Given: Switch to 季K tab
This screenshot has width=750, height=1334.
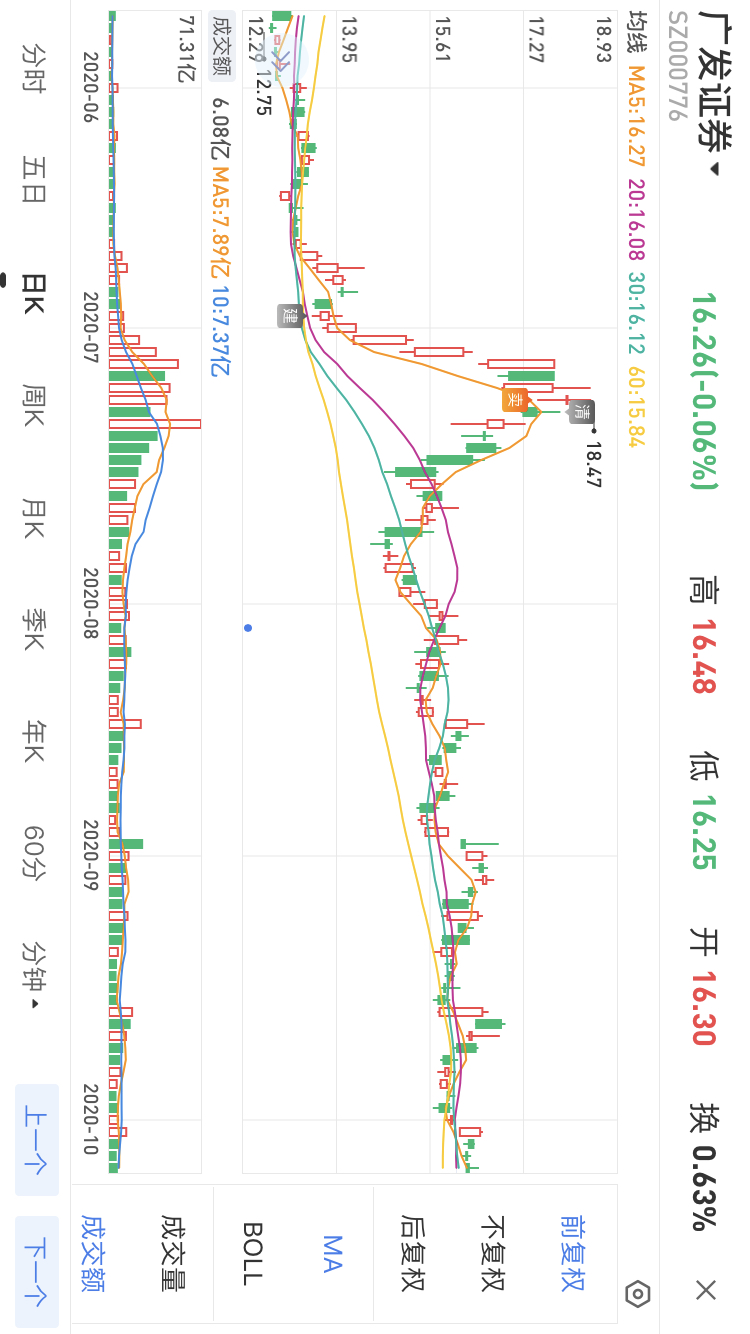Looking at the screenshot, I should (34, 630).
